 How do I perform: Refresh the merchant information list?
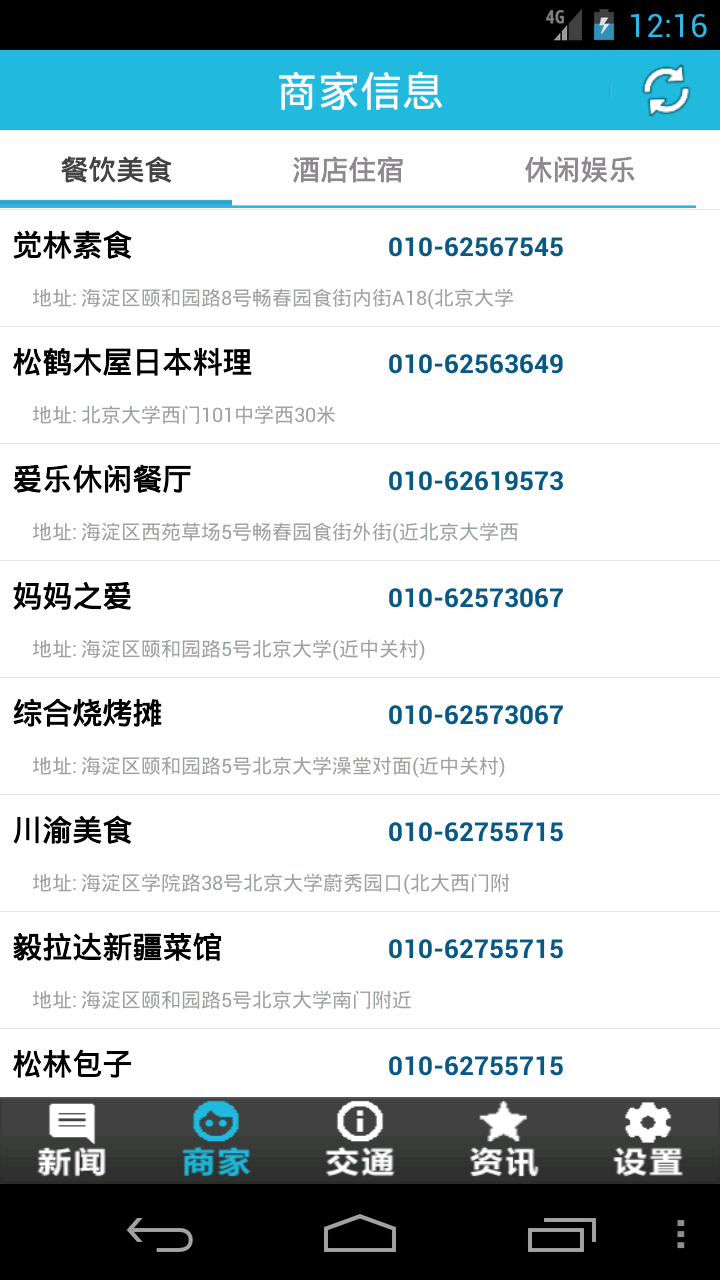click(666, 91)
